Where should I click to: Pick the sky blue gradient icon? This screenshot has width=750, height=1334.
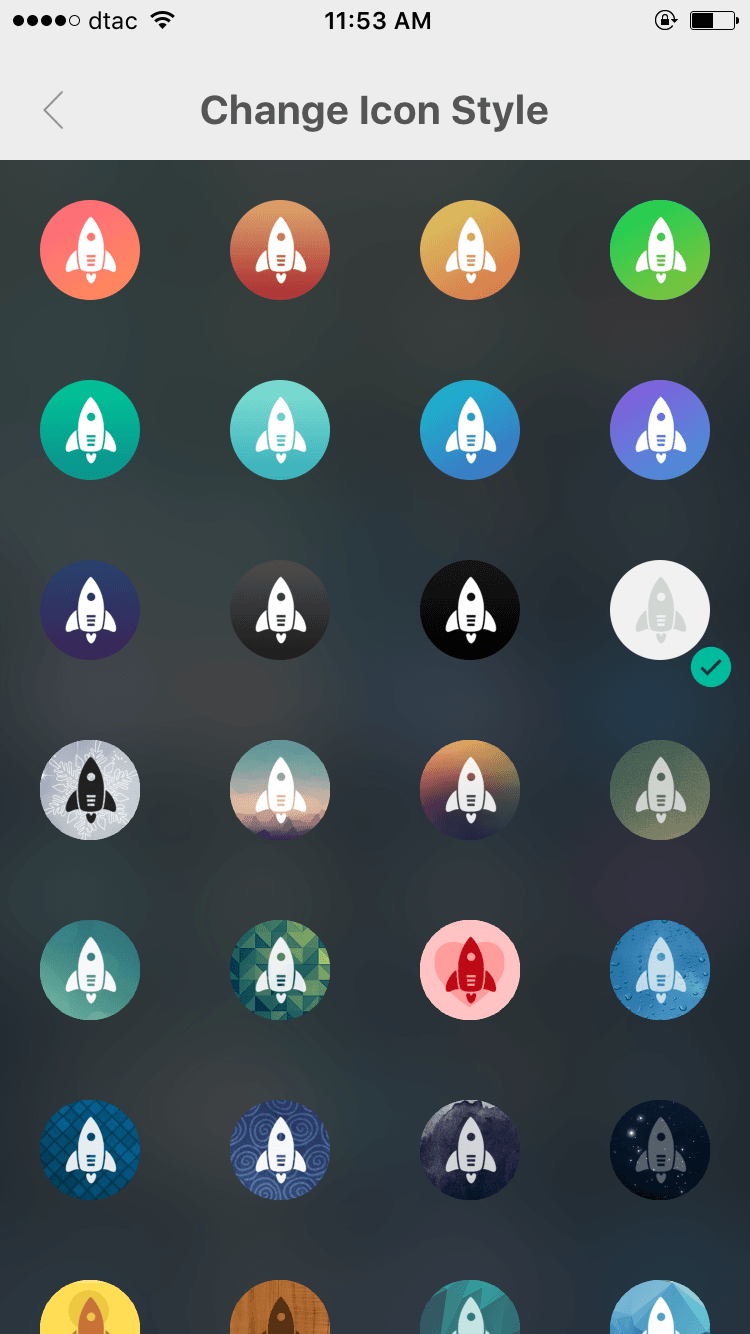[470, 430]
